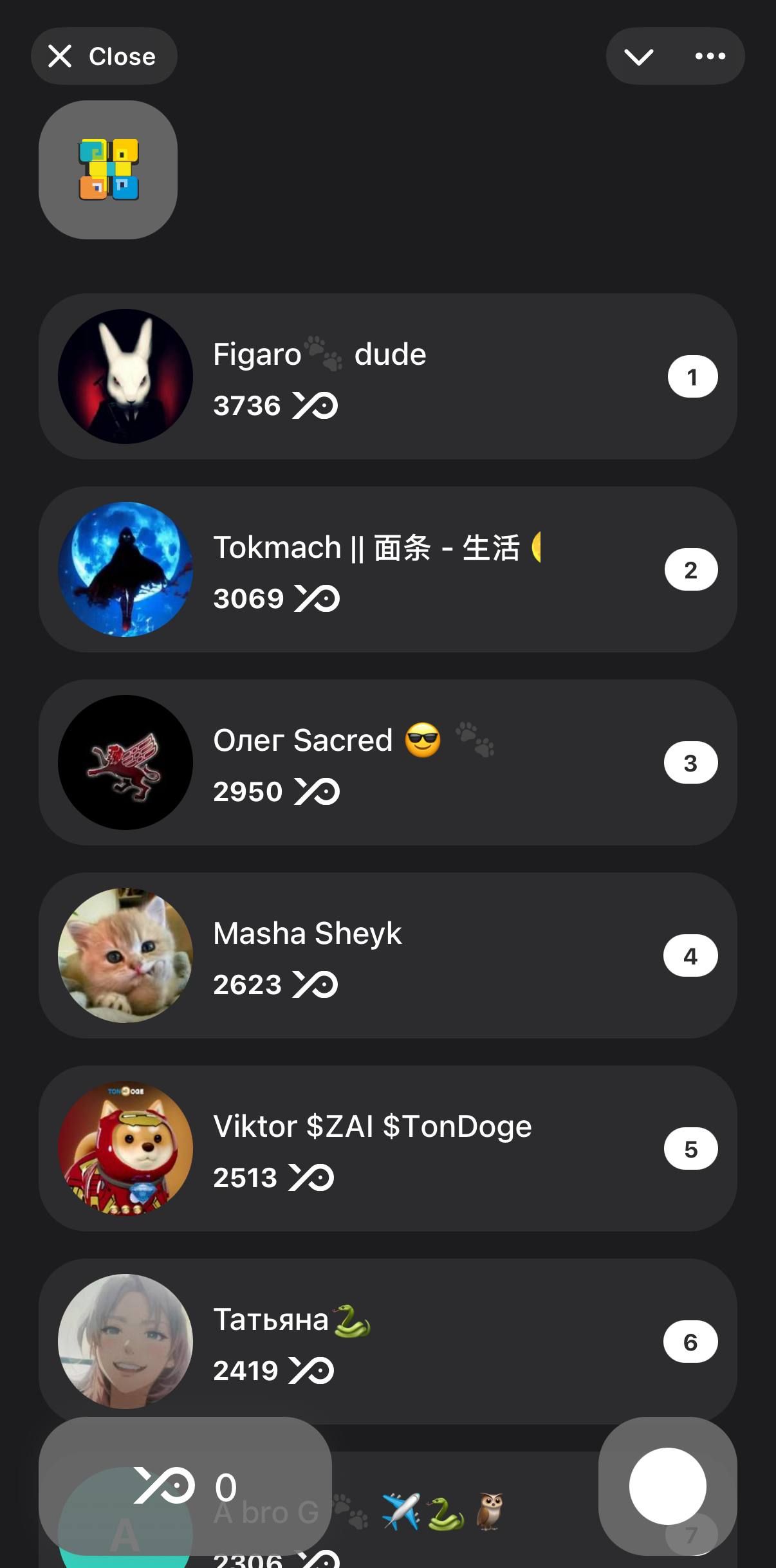Collapse the mini-app with the down chevron
This screenshot has height=1568, width=776.
[x=638, y=56]
